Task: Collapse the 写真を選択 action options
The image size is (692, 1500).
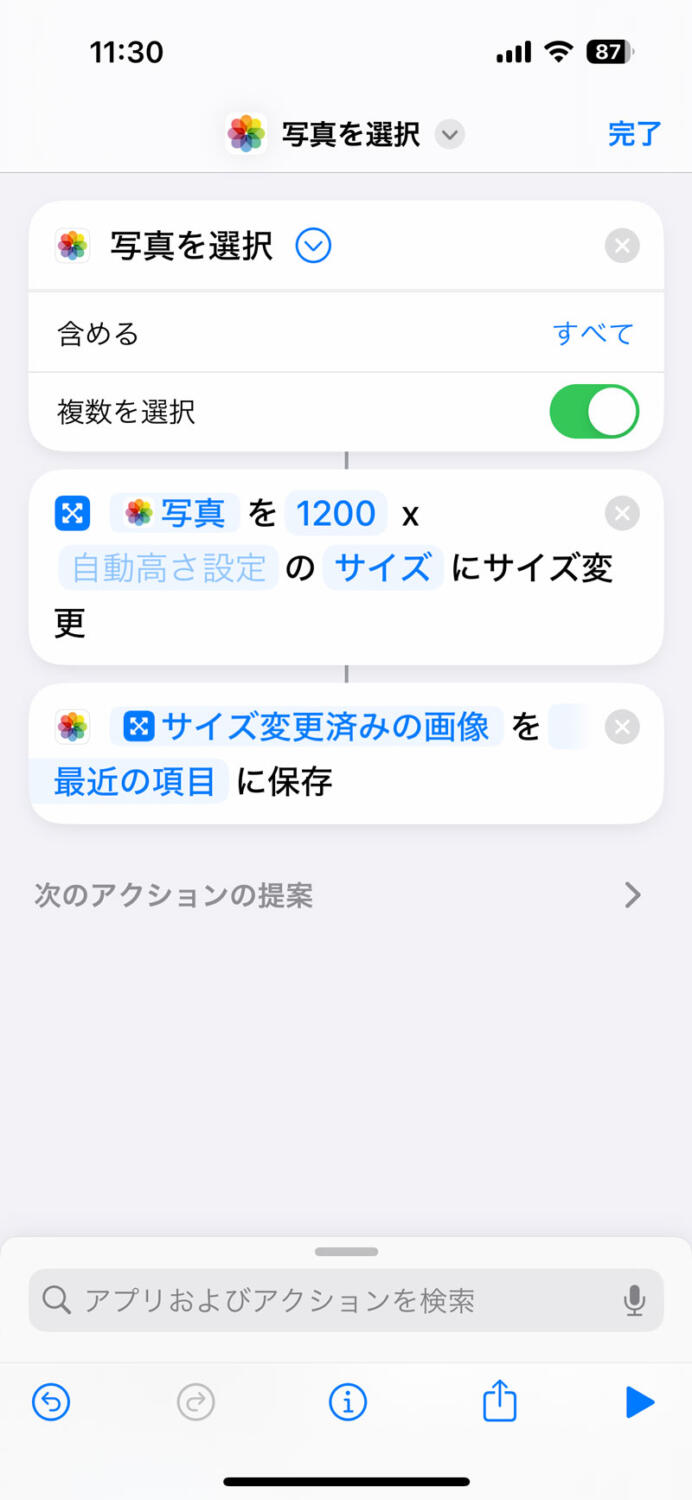Action: (313, 246)
